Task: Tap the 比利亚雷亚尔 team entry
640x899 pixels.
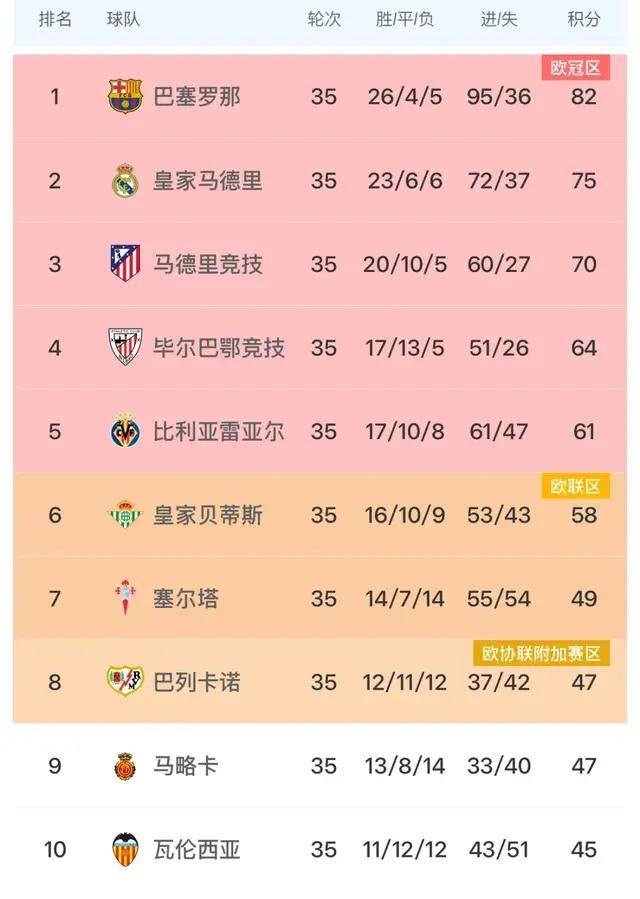Action: click(x=218, y=432)
